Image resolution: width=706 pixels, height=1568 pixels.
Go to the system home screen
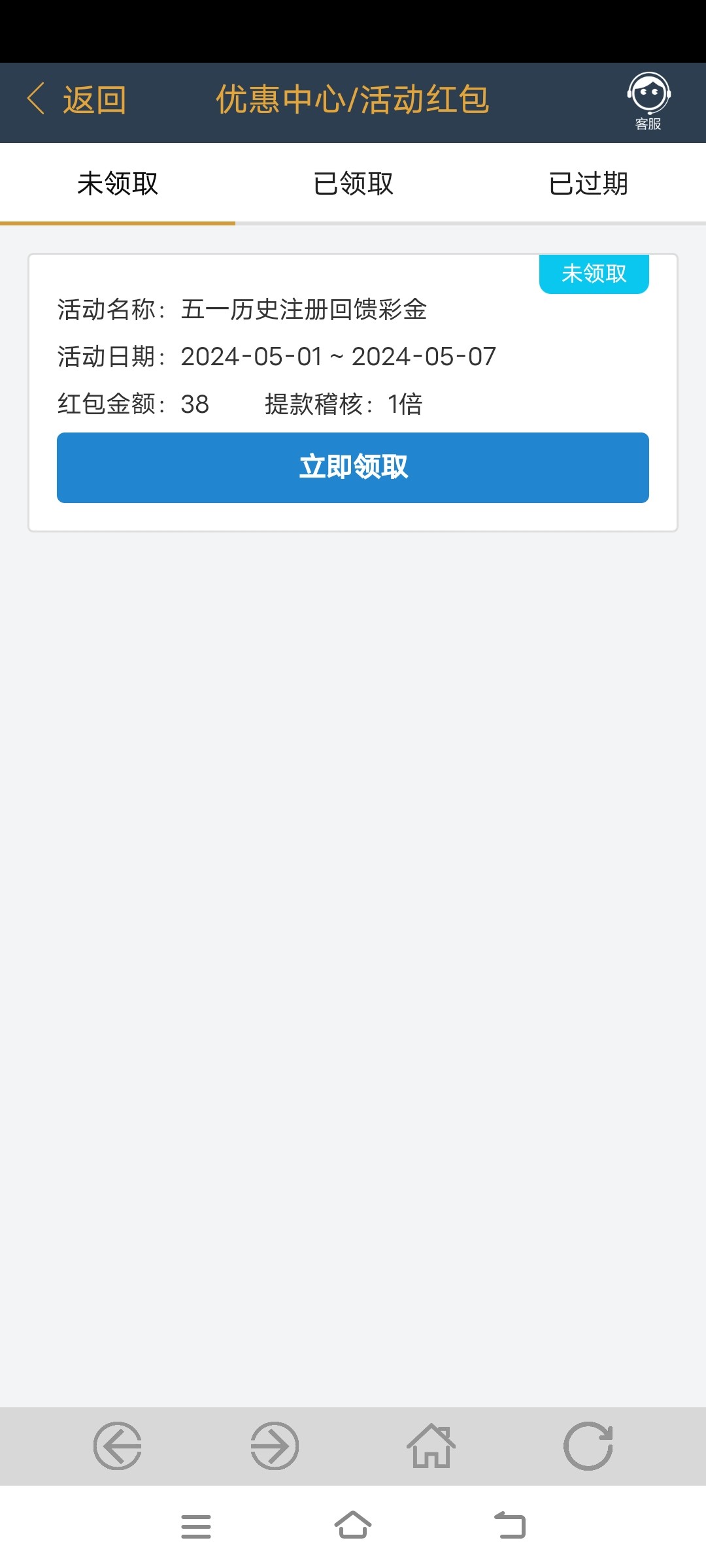(353, 1526)
